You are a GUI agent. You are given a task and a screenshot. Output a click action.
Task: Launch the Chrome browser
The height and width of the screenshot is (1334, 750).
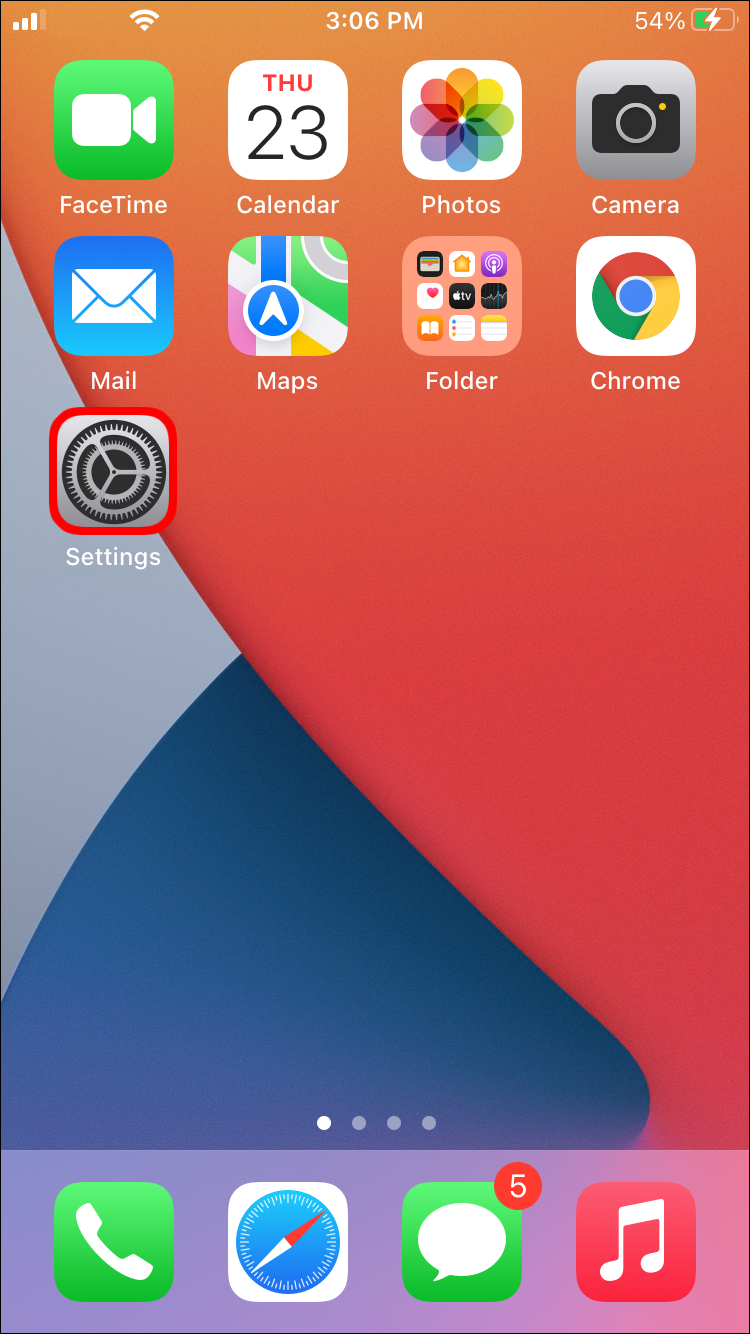635,296
